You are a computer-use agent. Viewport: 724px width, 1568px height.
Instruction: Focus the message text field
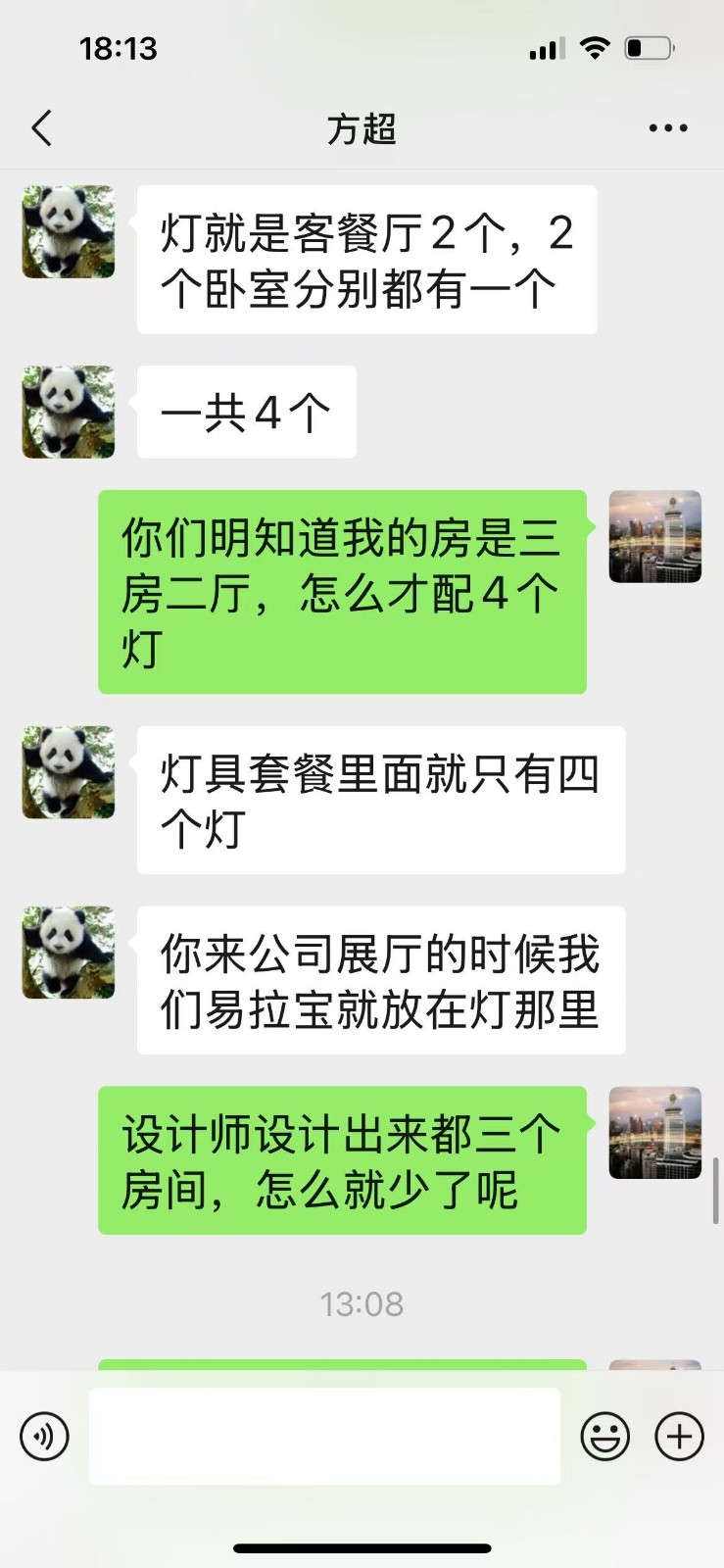click(x=324, y=1437)
